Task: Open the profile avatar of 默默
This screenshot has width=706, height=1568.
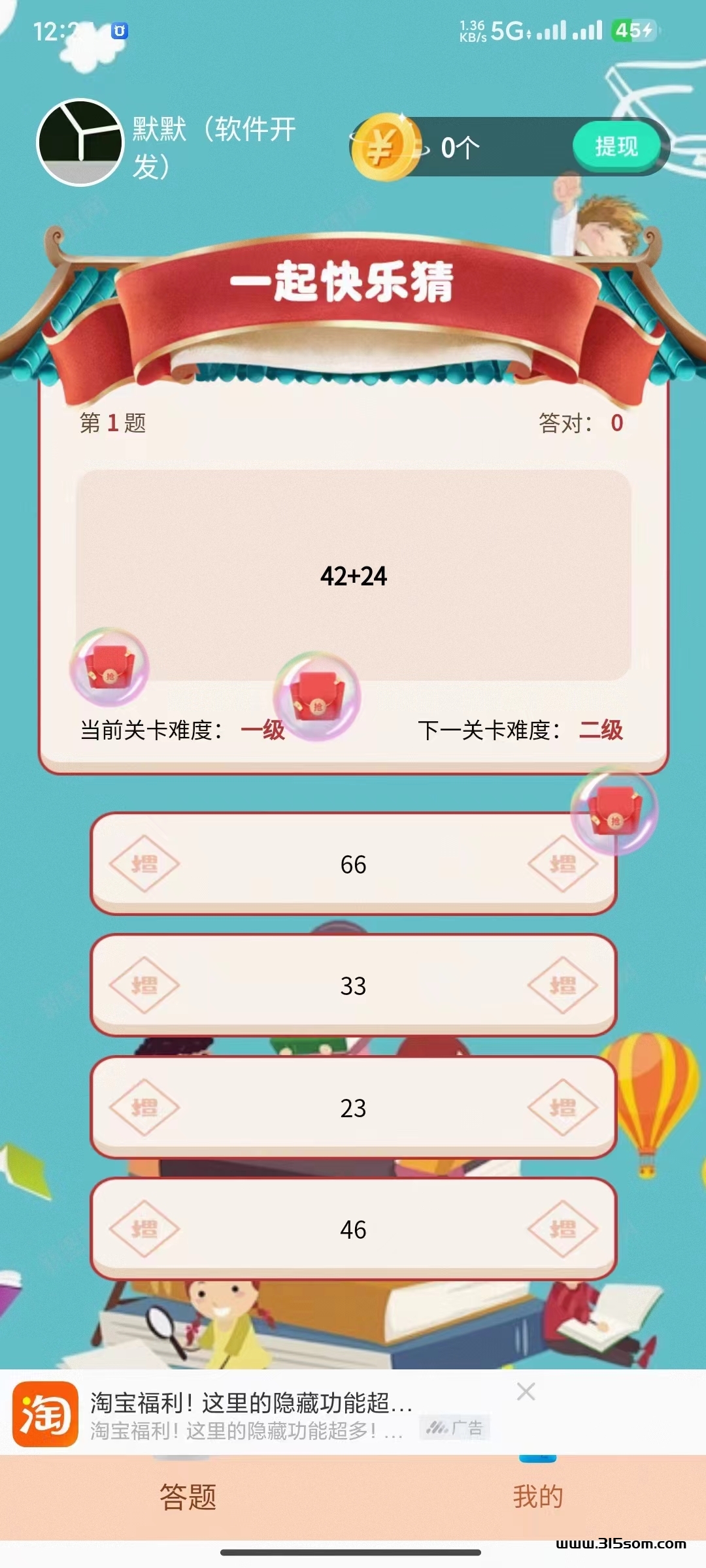Action: [80, 142]
